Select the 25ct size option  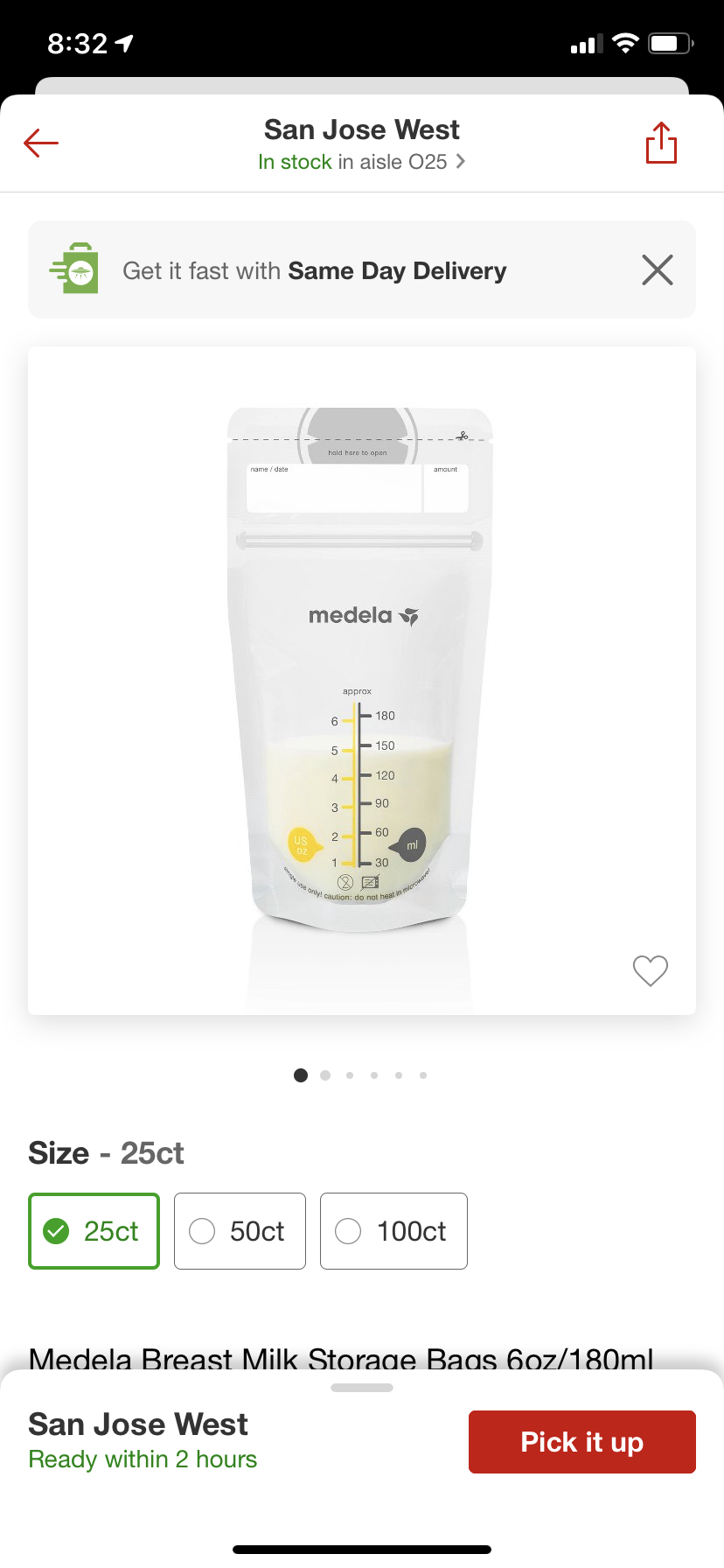94,1231
